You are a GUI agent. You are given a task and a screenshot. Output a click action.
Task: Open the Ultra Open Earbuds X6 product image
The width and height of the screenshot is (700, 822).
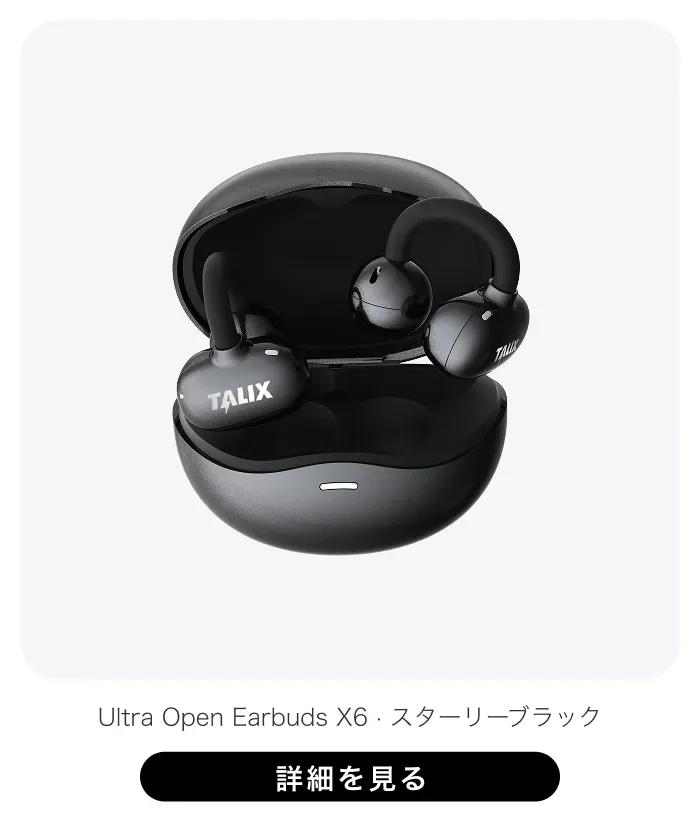(x=349, y=350)
